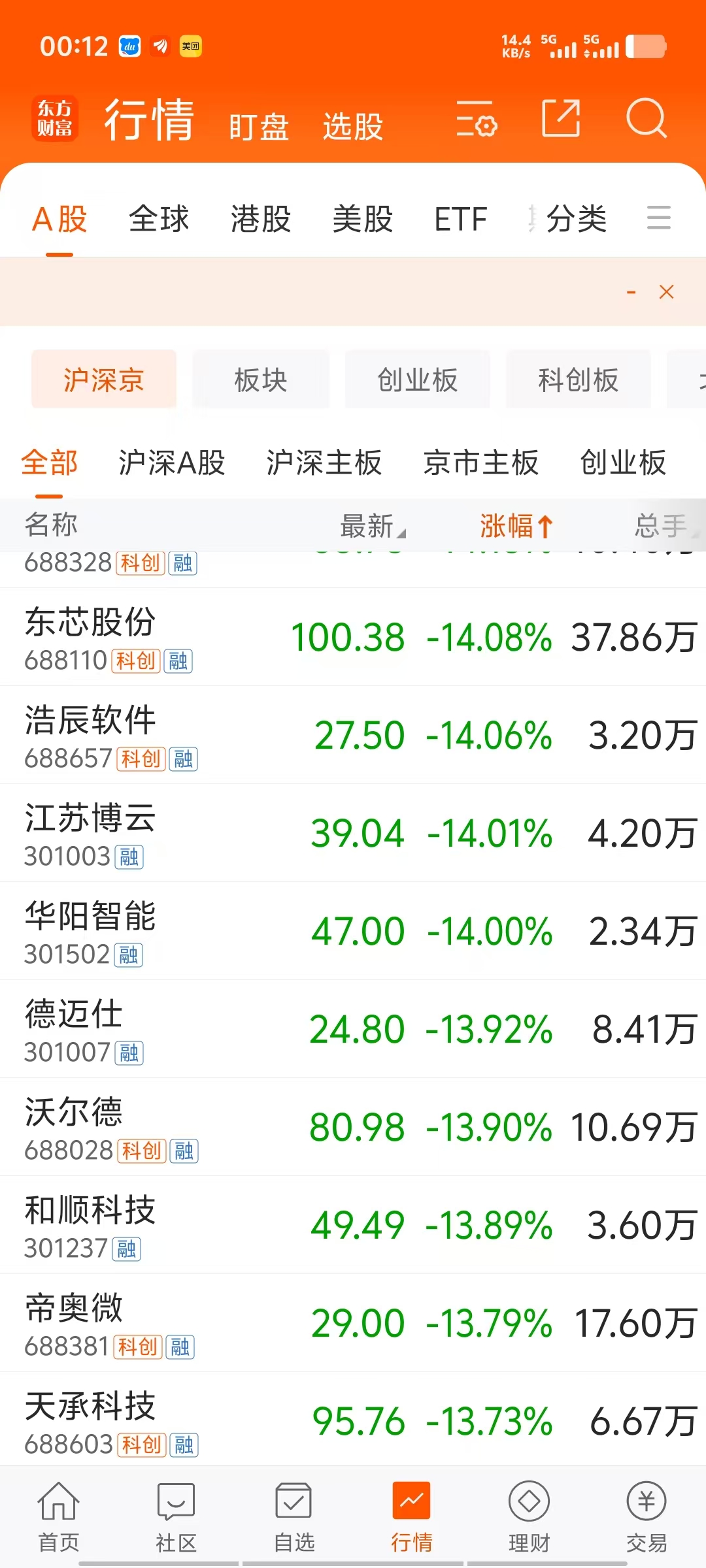This screenshot has width=706, height=1568.
Task: Open stock 帝奥微 details
Action: click(353, 1323)
